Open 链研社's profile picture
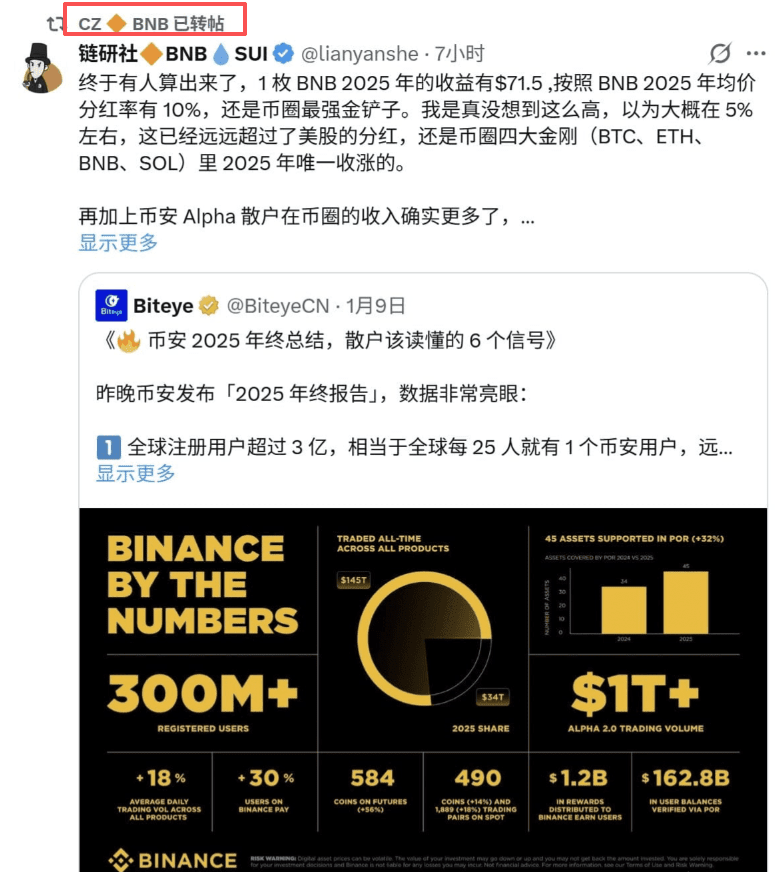This screenshot has height=872, width=783. pos(44,68)
